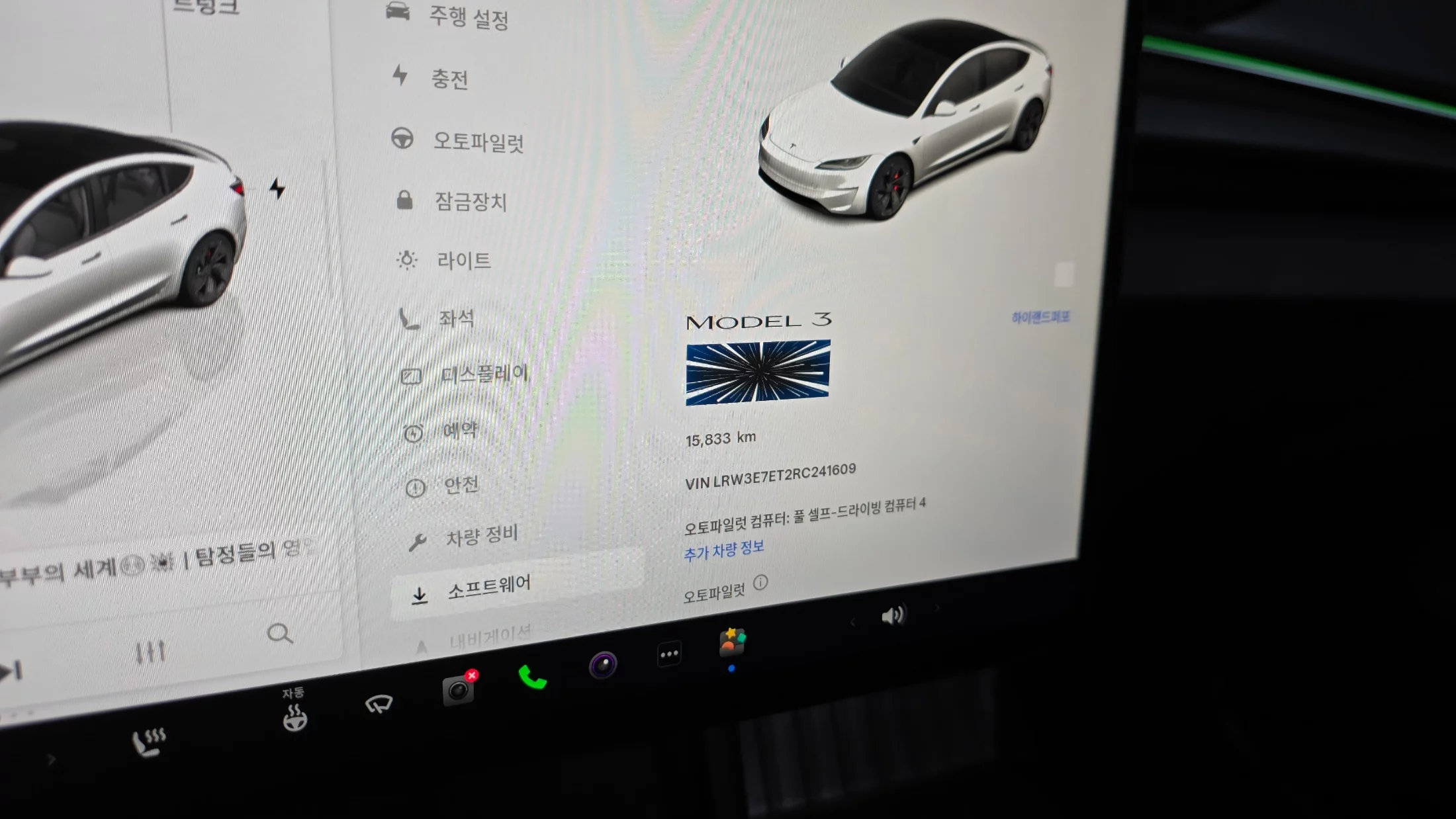Search media with the magnifier icon
The width and height of the screenshot is (1456, 819).
[279, 634]
